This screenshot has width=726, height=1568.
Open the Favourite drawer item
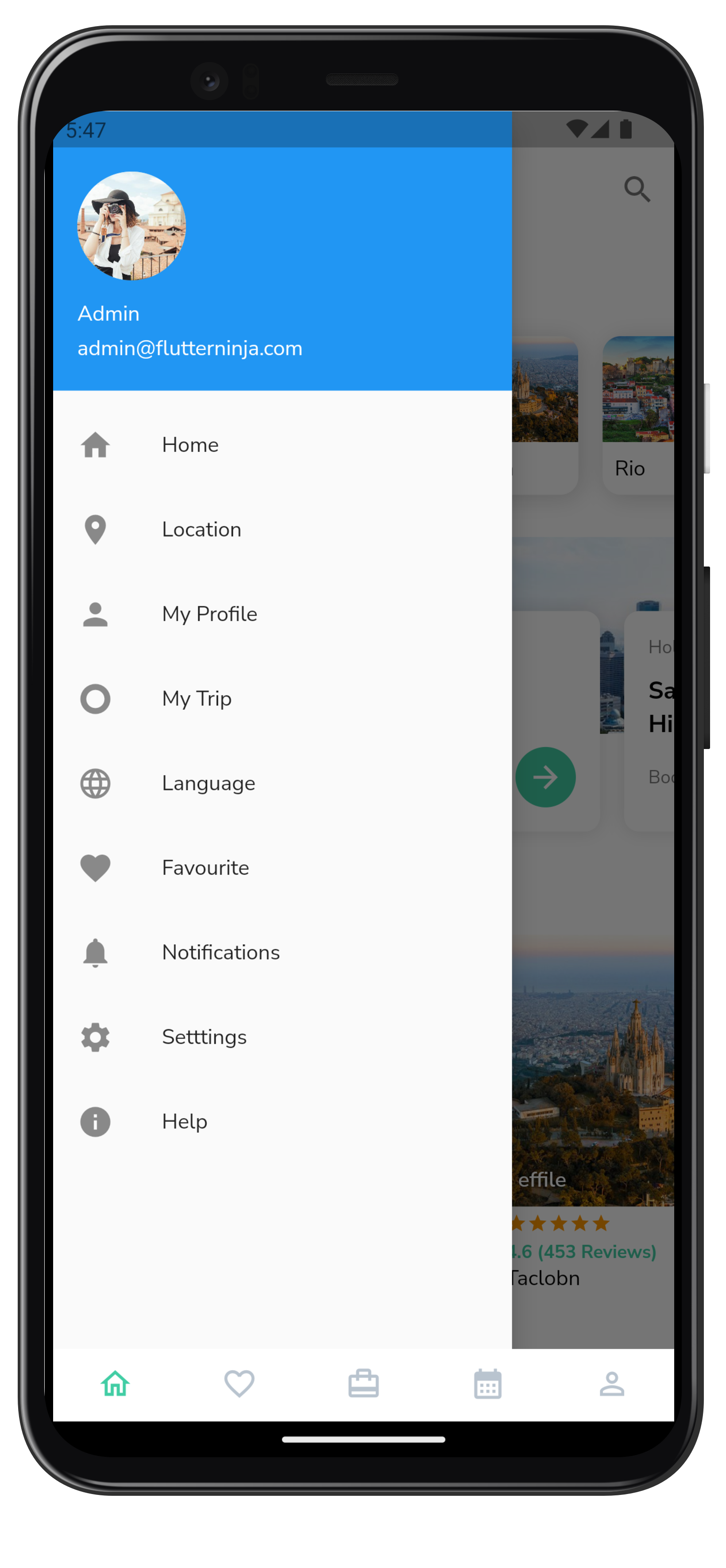[282, 868]
